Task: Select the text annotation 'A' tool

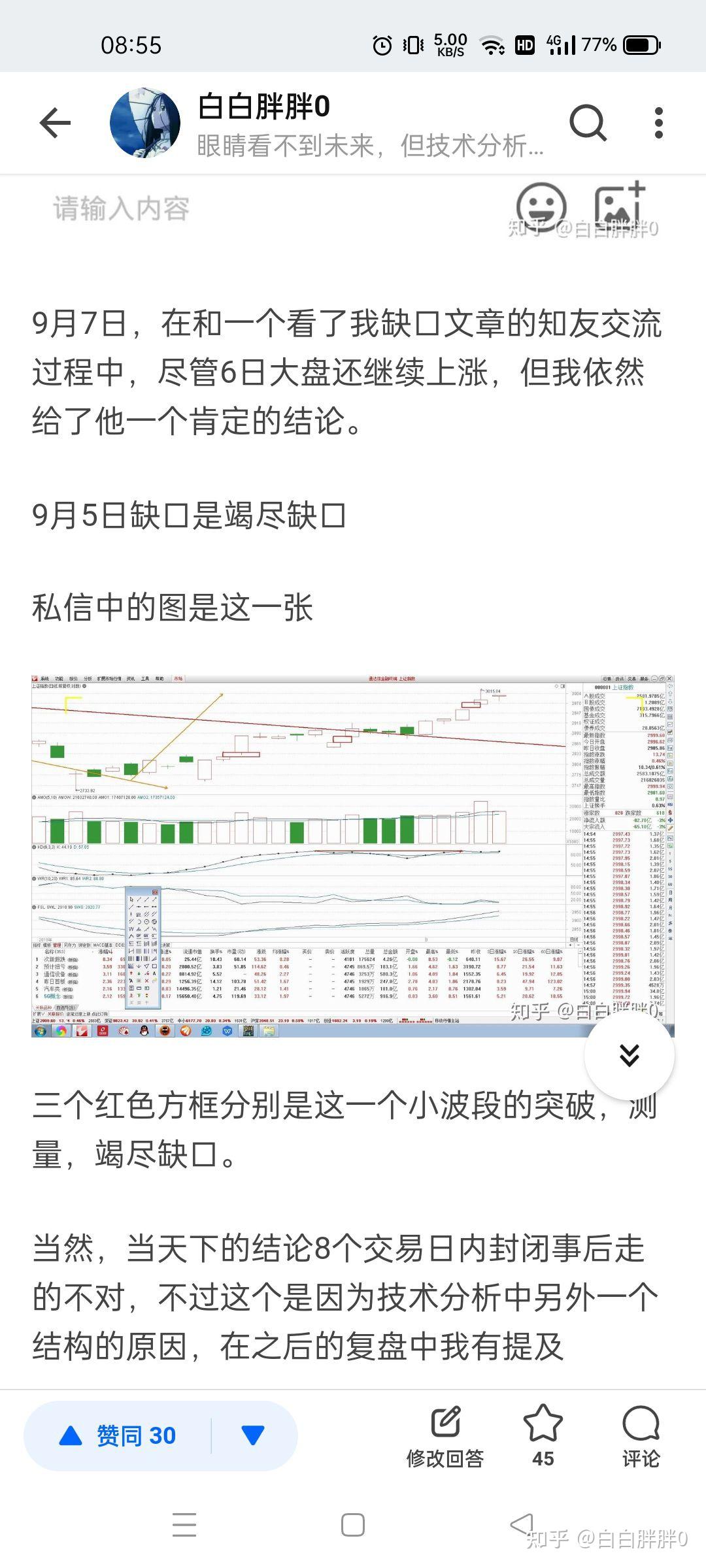Action: (x=131, y=980)
